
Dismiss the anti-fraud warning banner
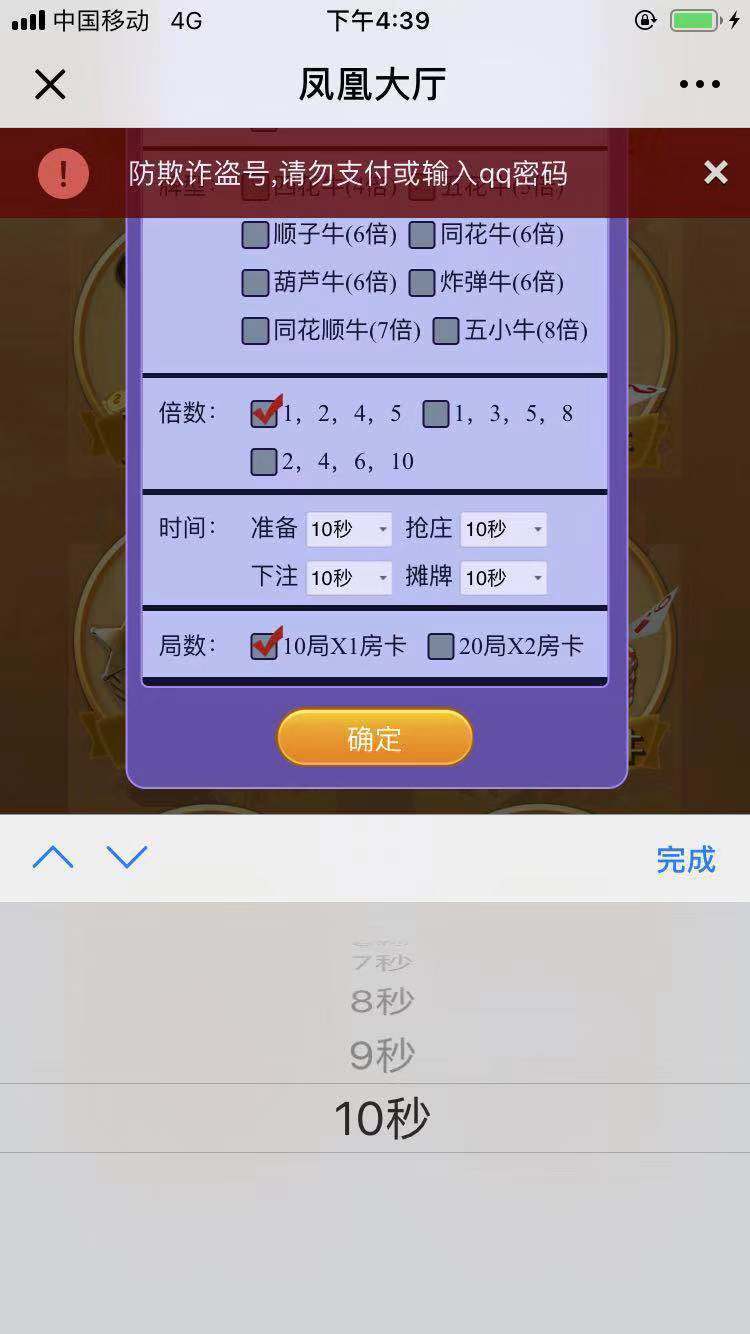point(715,173)
